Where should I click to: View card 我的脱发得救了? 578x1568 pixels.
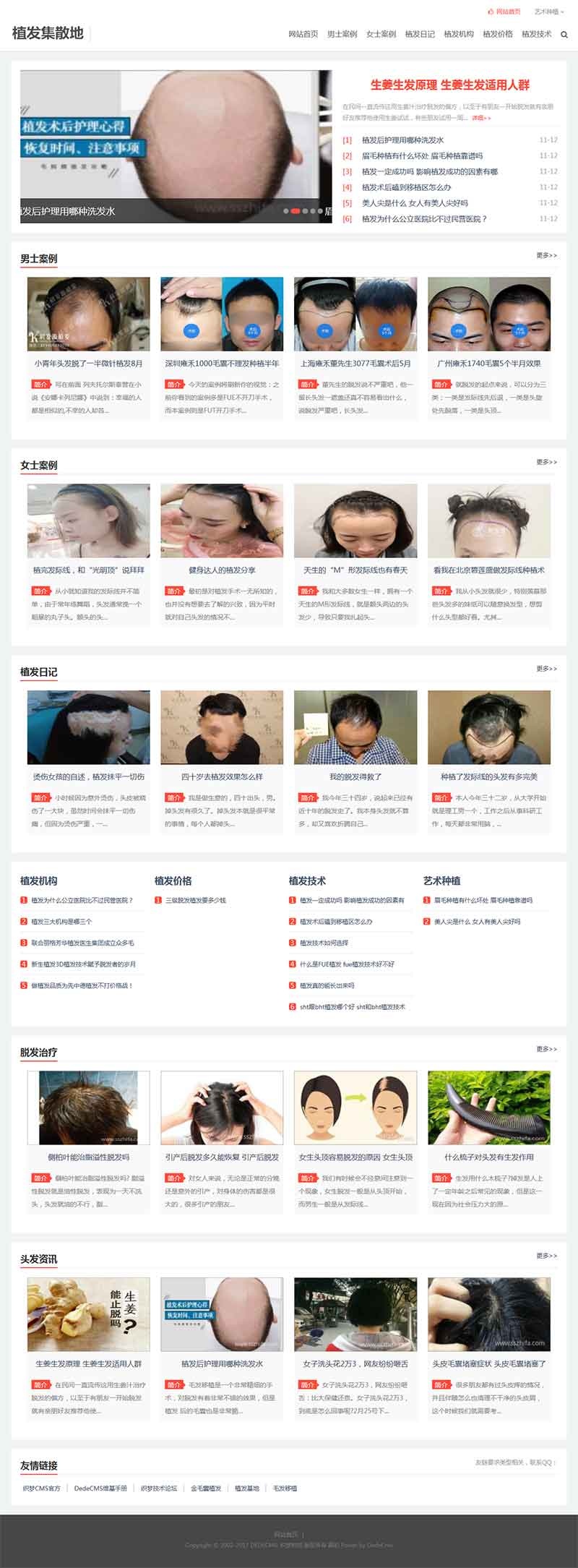click(x=355, y=777)
